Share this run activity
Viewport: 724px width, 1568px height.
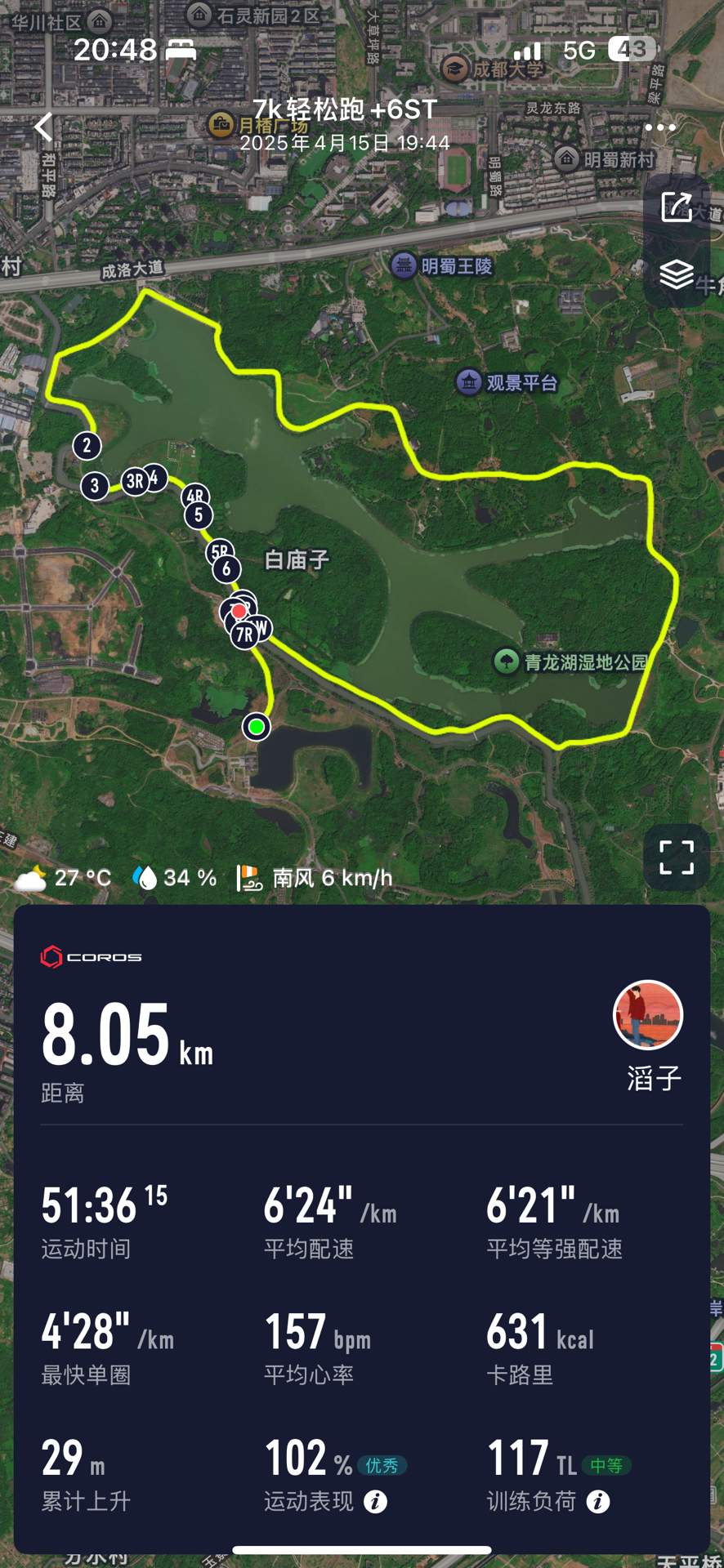(676, 207)
